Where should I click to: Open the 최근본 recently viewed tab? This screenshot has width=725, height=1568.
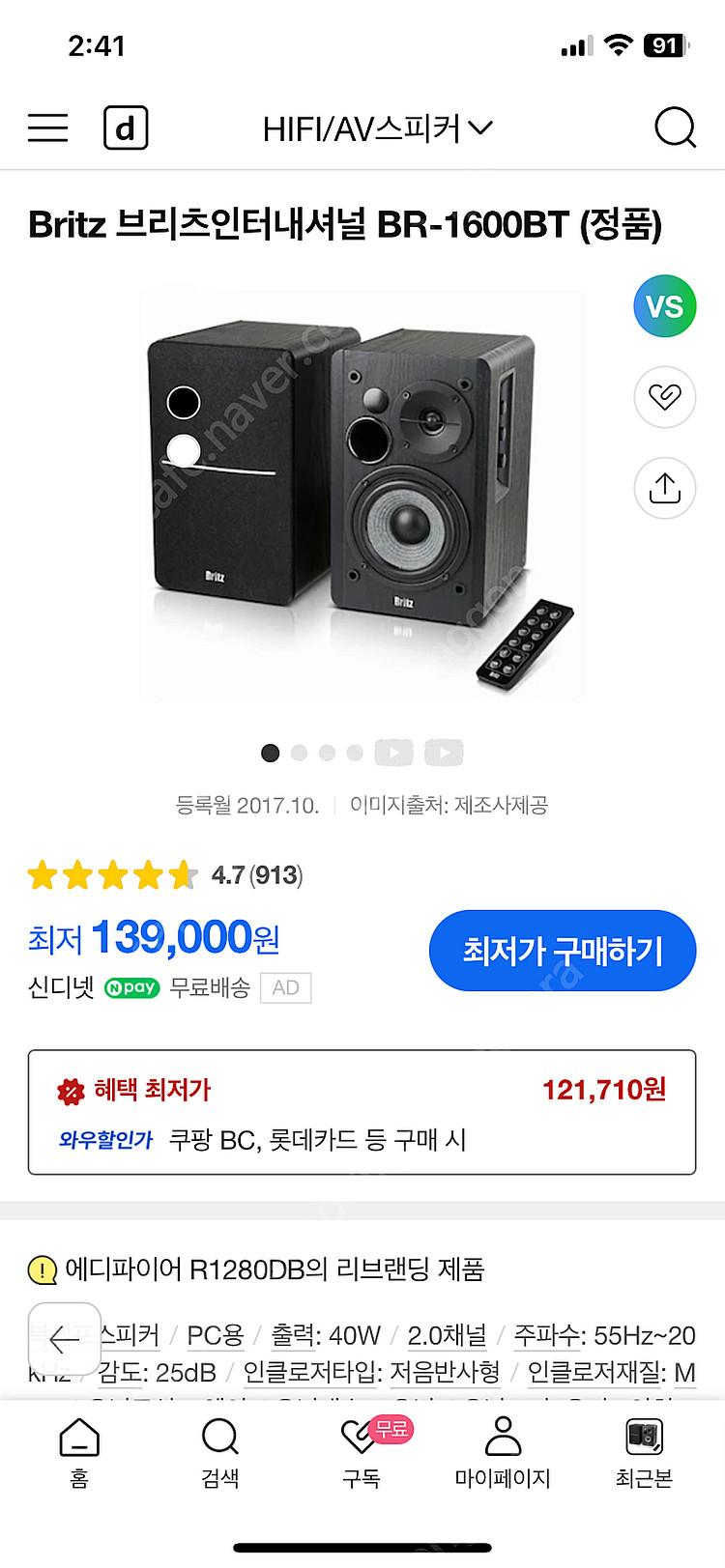pyautogui.click(x=644, y=1451)
